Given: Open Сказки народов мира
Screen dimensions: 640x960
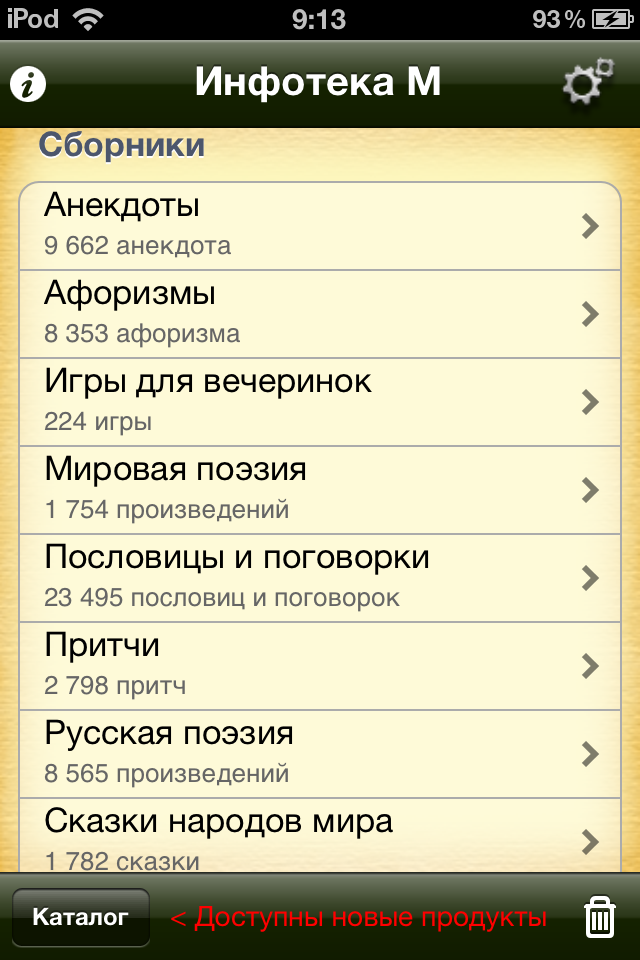Looking at the screenshot, I should point(320,836).
